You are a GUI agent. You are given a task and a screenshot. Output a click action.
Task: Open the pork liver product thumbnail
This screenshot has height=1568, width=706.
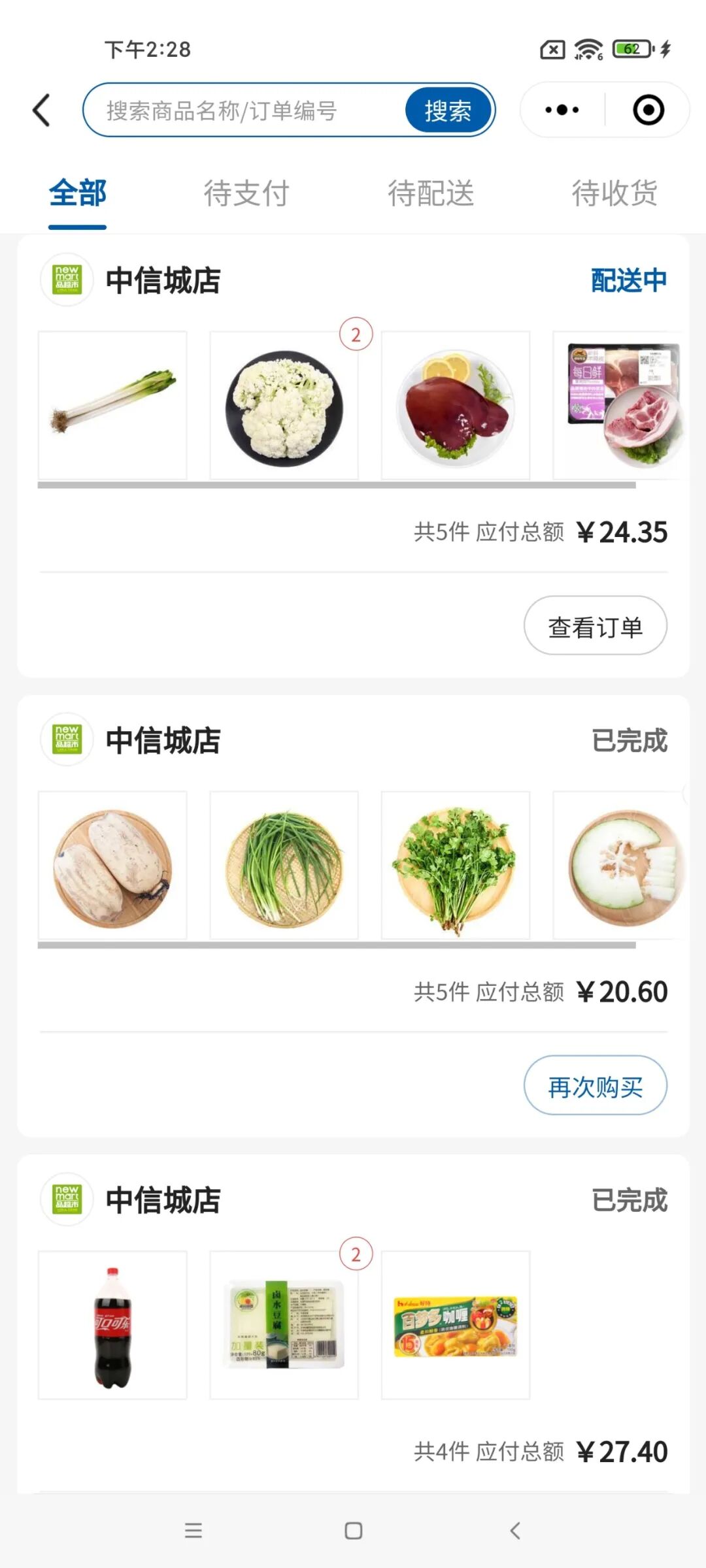pos(456,406)
